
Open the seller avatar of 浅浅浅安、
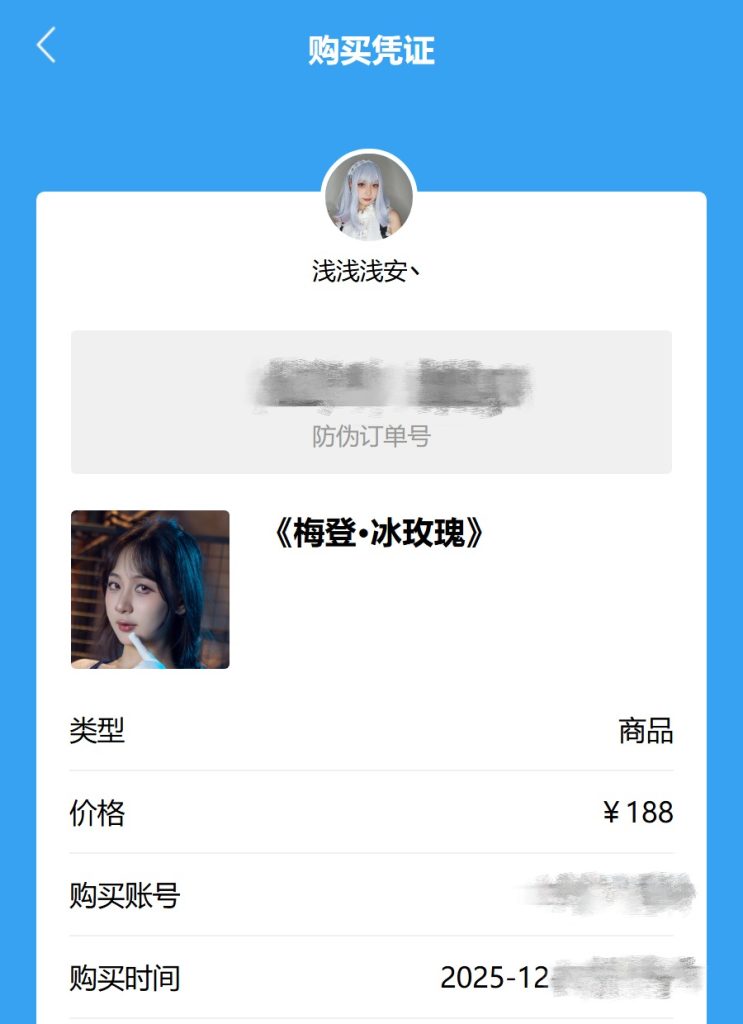369,197
